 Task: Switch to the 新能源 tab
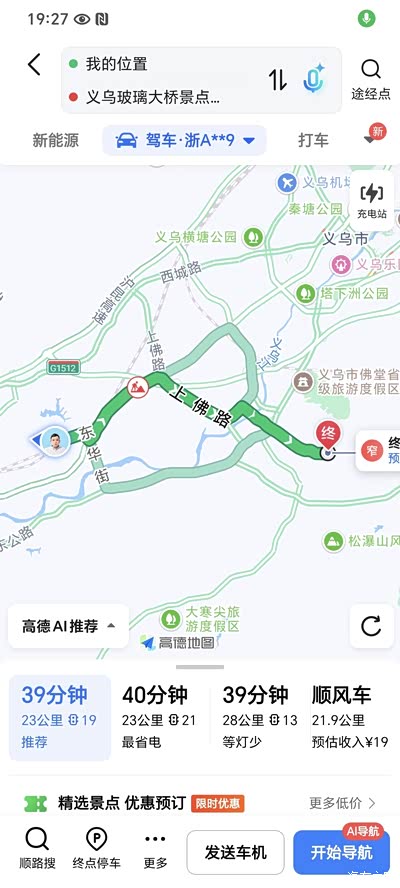pos(56,140)
